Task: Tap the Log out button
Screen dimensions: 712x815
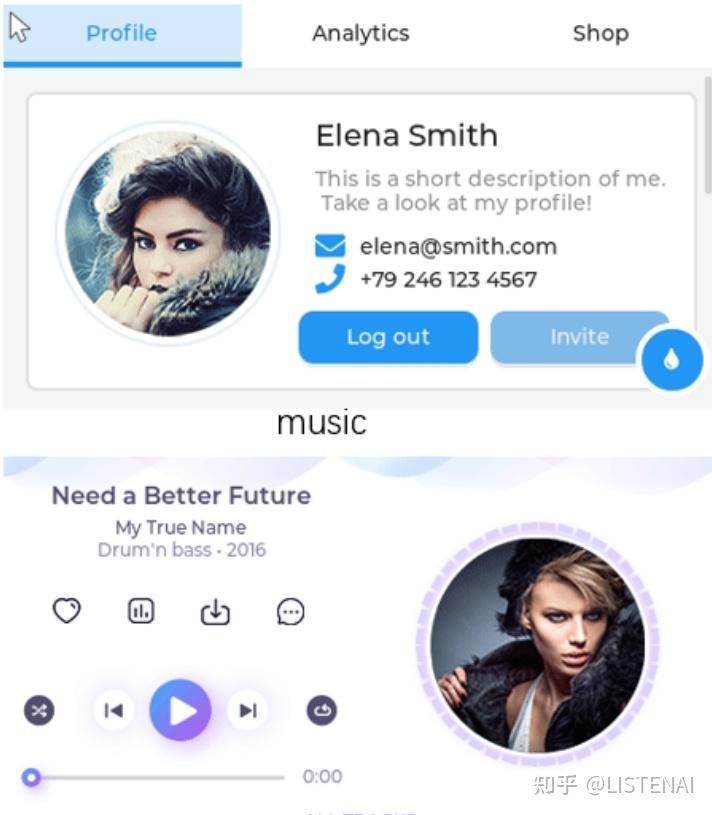Action: (388, 337)
